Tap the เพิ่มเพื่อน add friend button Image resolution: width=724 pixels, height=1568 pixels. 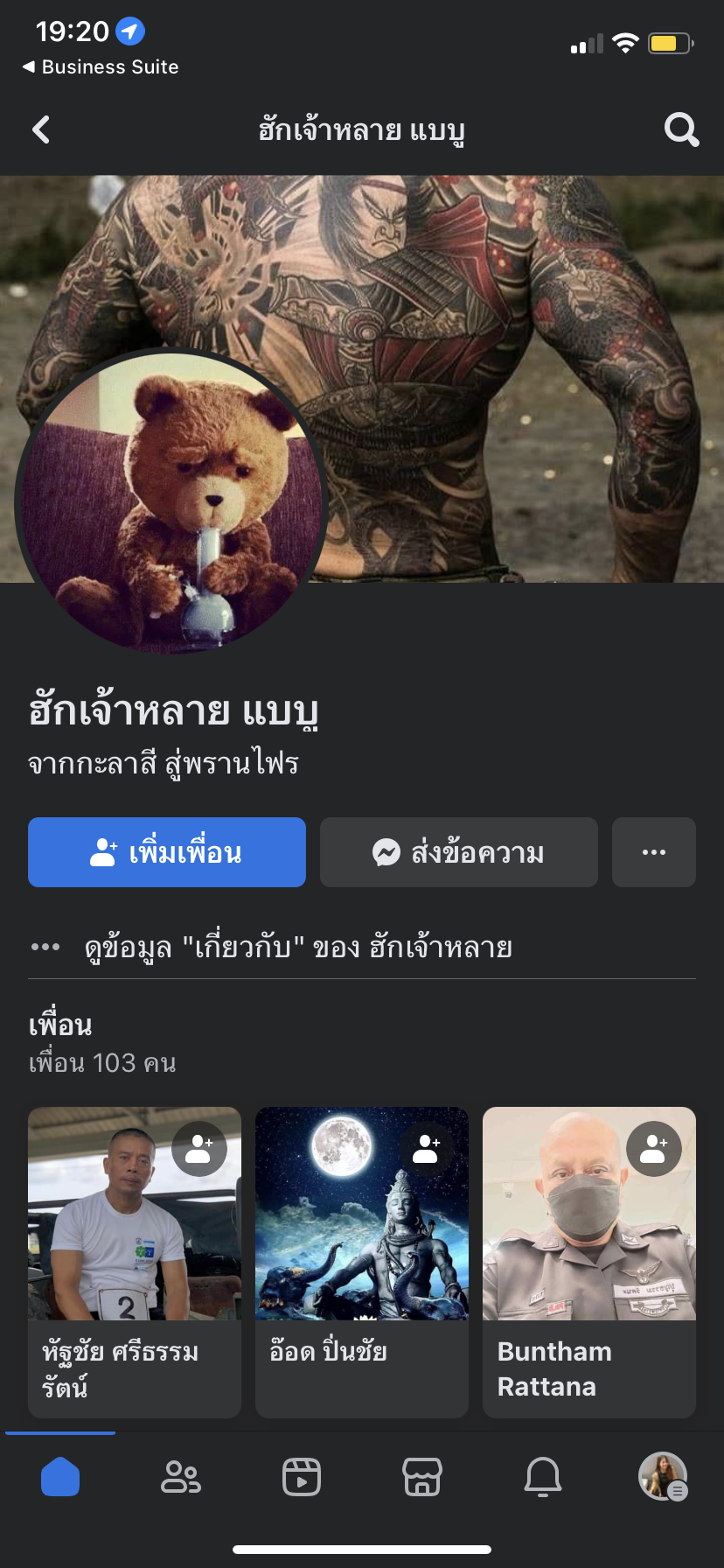167,852
